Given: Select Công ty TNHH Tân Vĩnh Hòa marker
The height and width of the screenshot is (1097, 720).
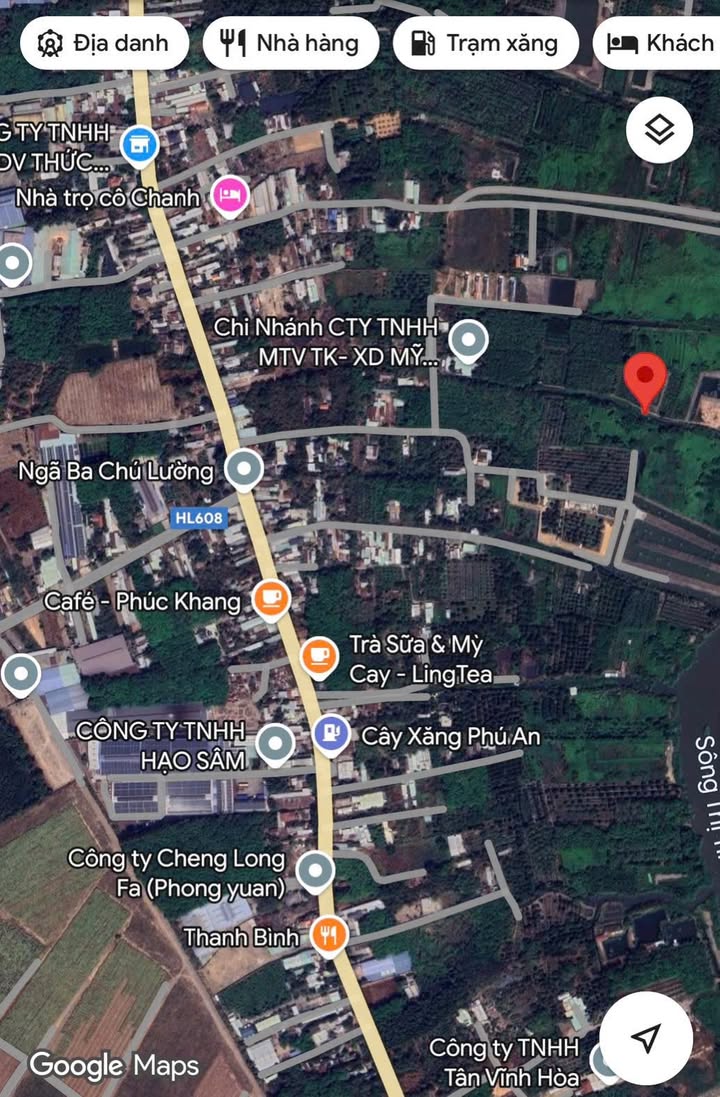Looking at the screenshot, I should [x=603, y=1062].
